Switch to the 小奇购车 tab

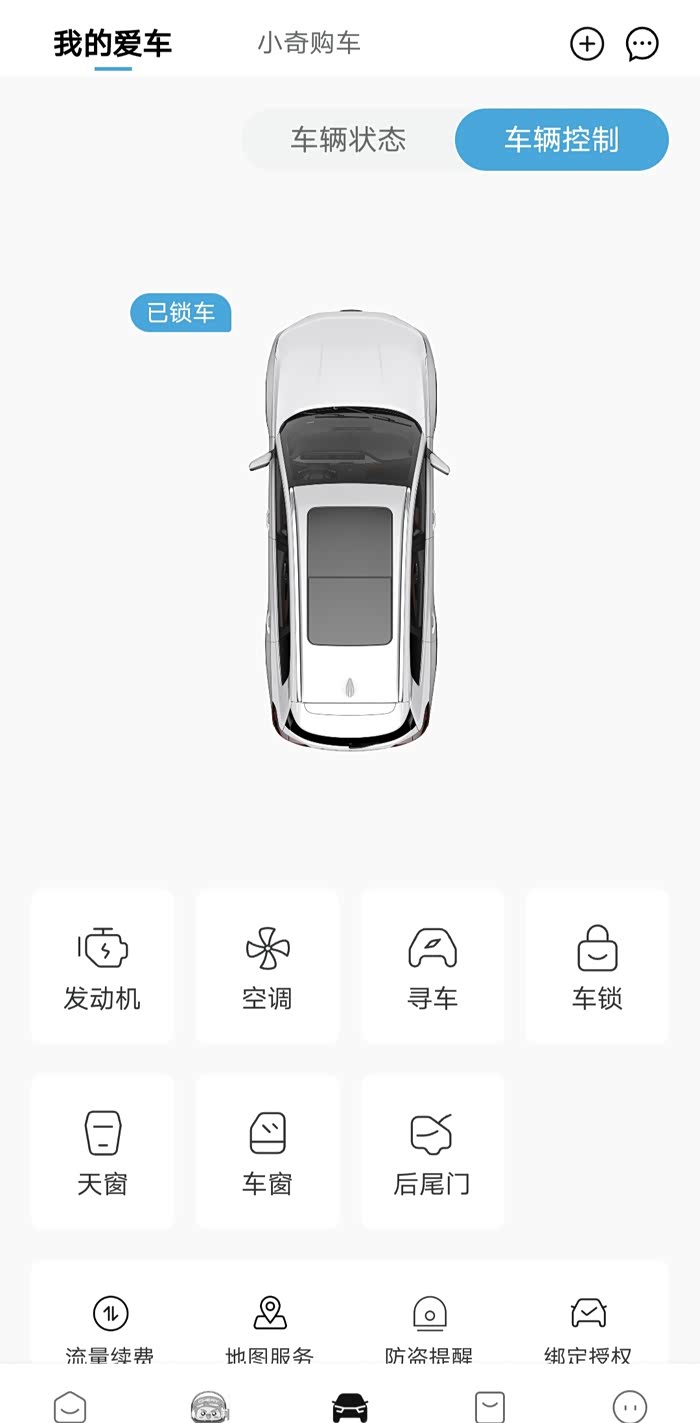(308, 43)
